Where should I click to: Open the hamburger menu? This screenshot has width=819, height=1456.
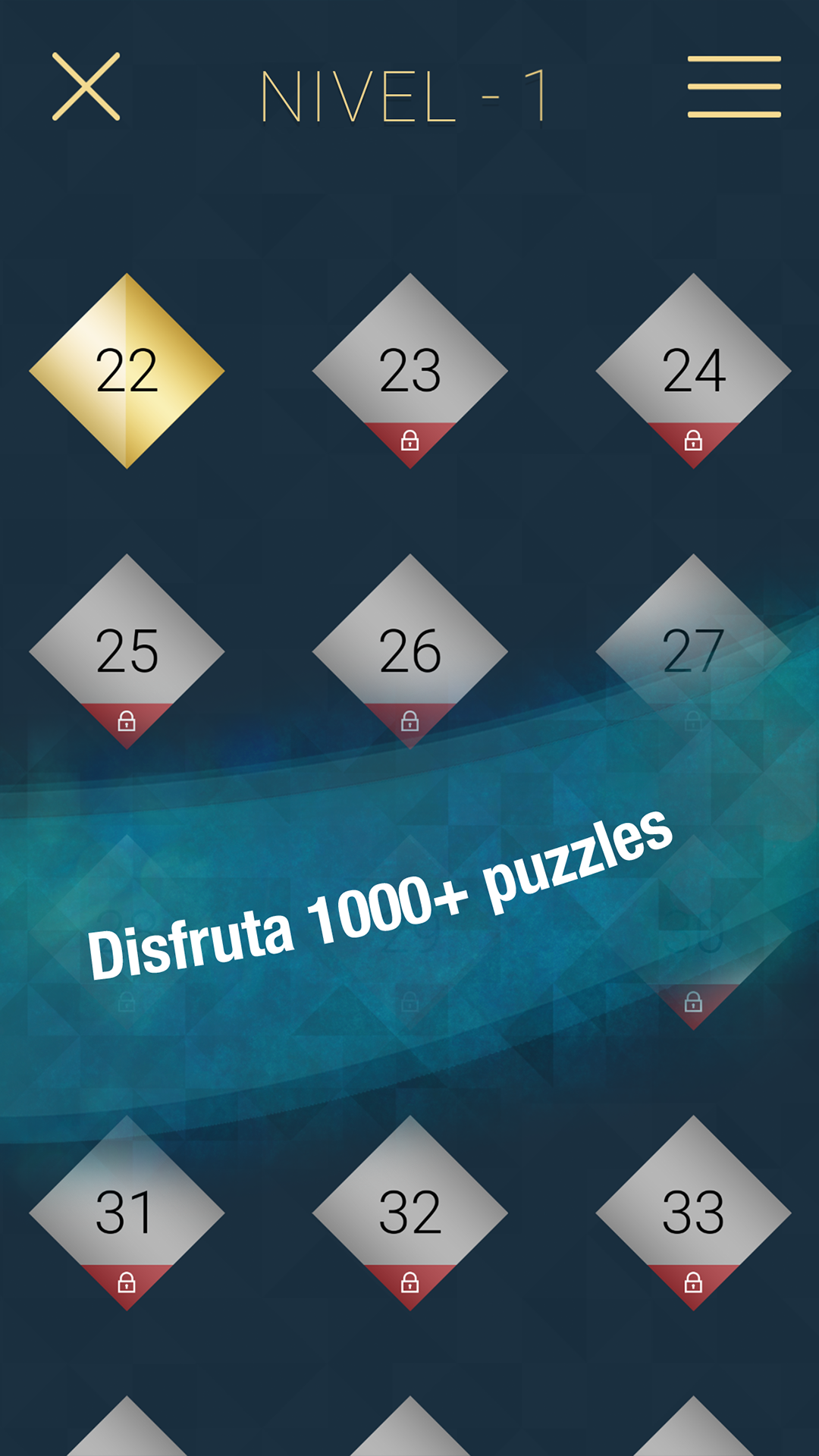(733, 86)
